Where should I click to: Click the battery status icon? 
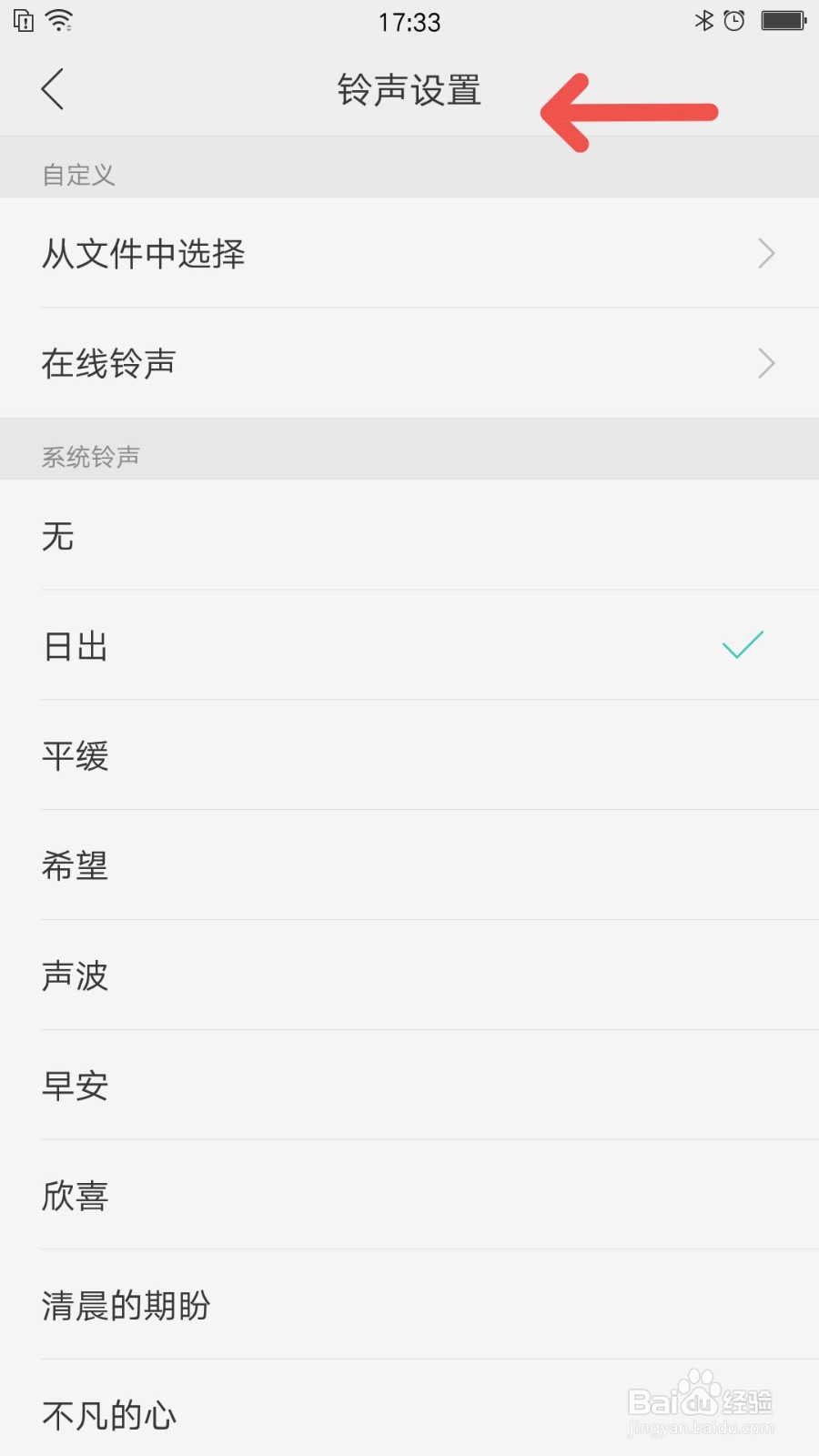click(781, 19)
